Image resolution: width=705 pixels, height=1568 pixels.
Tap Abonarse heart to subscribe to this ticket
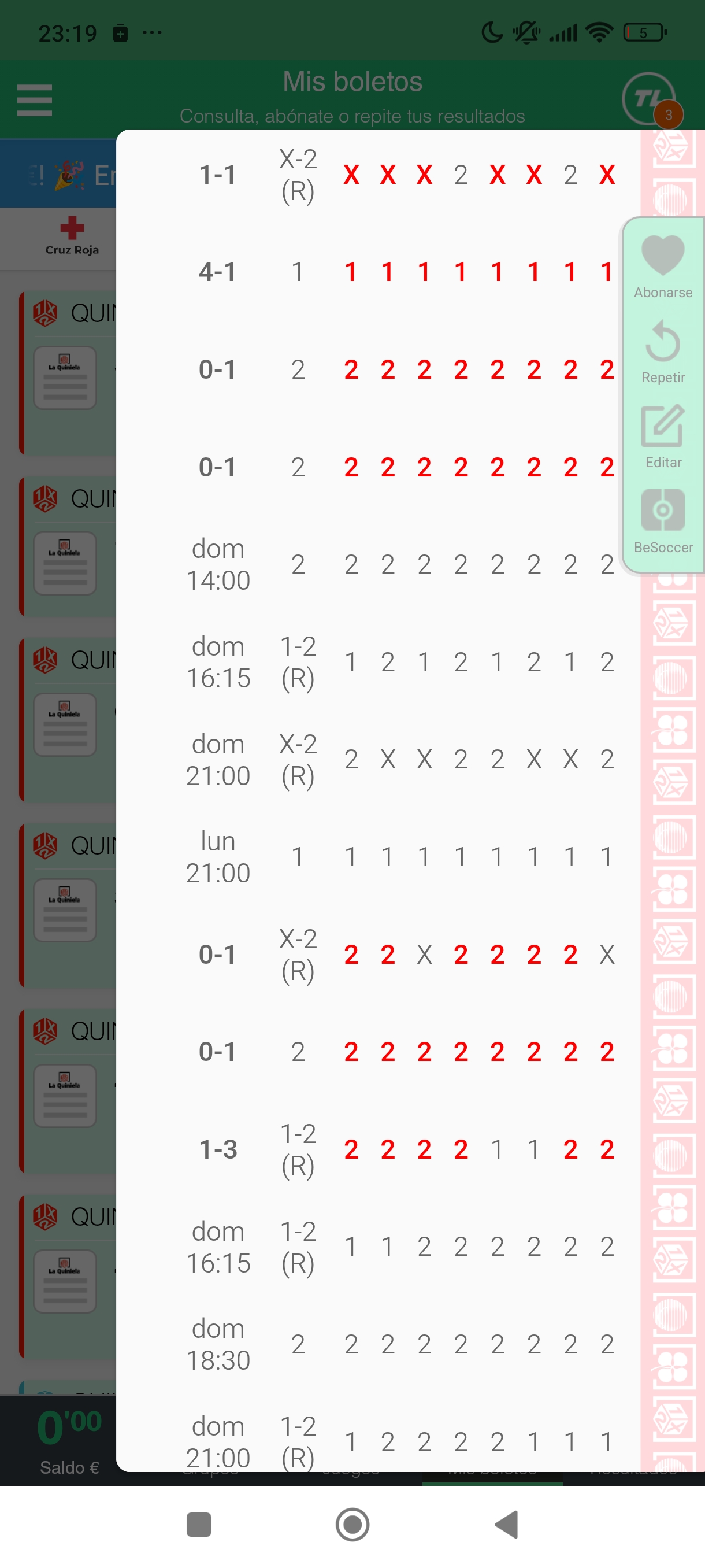pos(662,256)
